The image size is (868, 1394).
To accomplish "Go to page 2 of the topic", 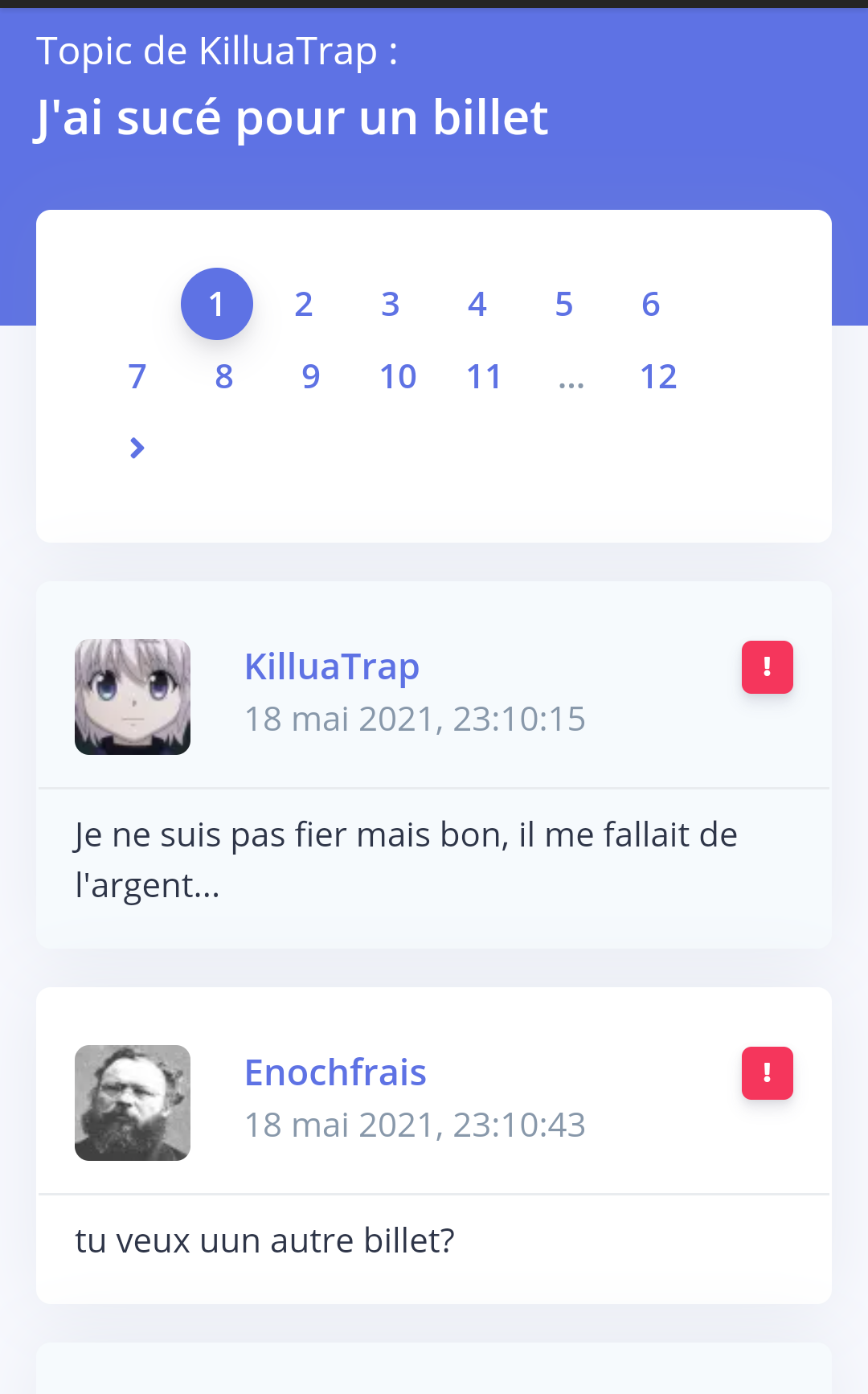I will pyautogui.click(x=303, y=305).
